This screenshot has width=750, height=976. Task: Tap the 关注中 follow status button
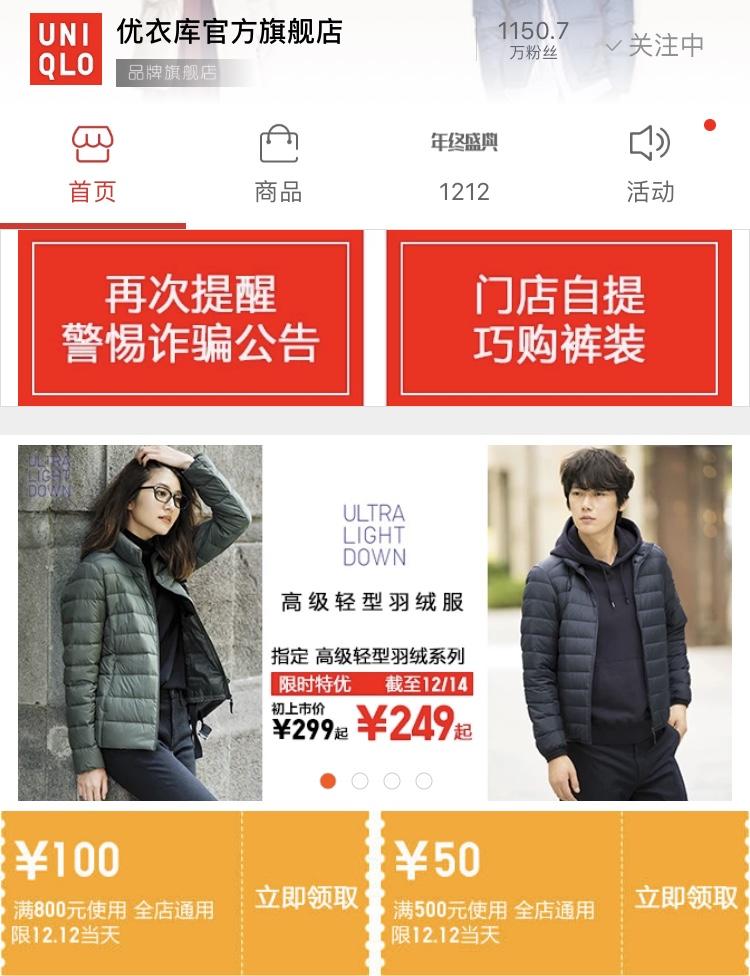pyautogui.click(x=656, y=45)
